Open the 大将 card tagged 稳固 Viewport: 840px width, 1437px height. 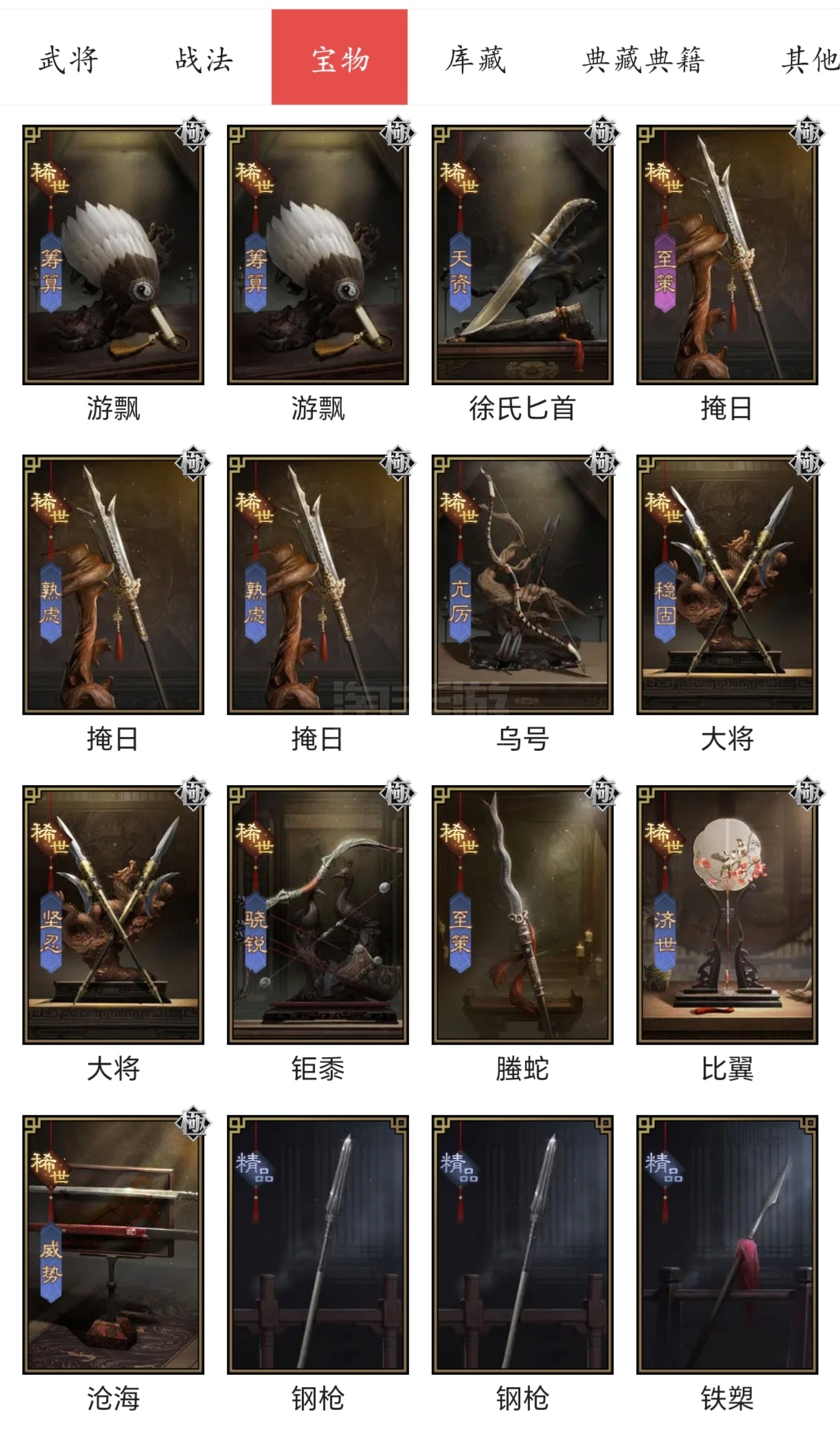point(727,586)
